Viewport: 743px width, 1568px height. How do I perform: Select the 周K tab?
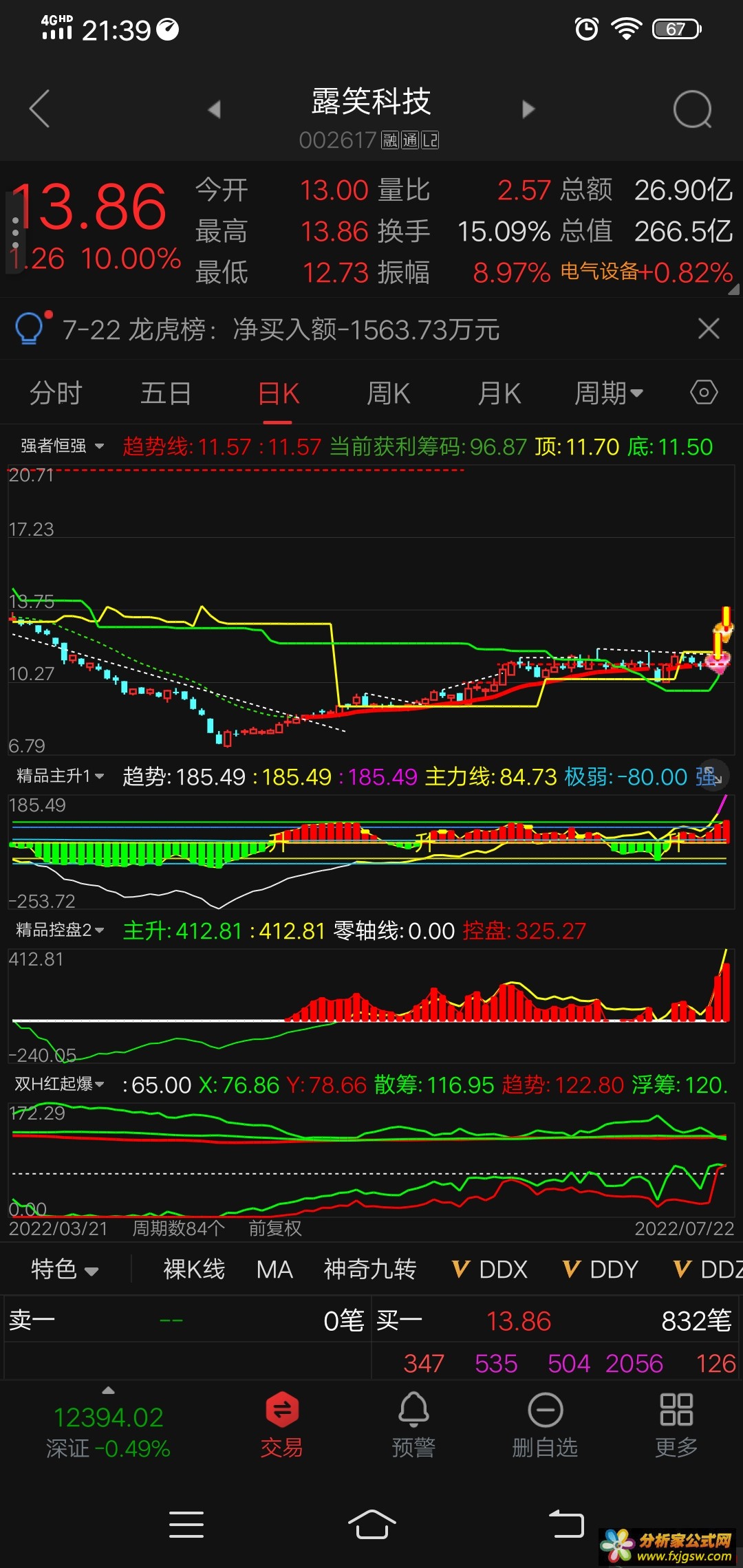pyautogui.click(x=389, y=393)
